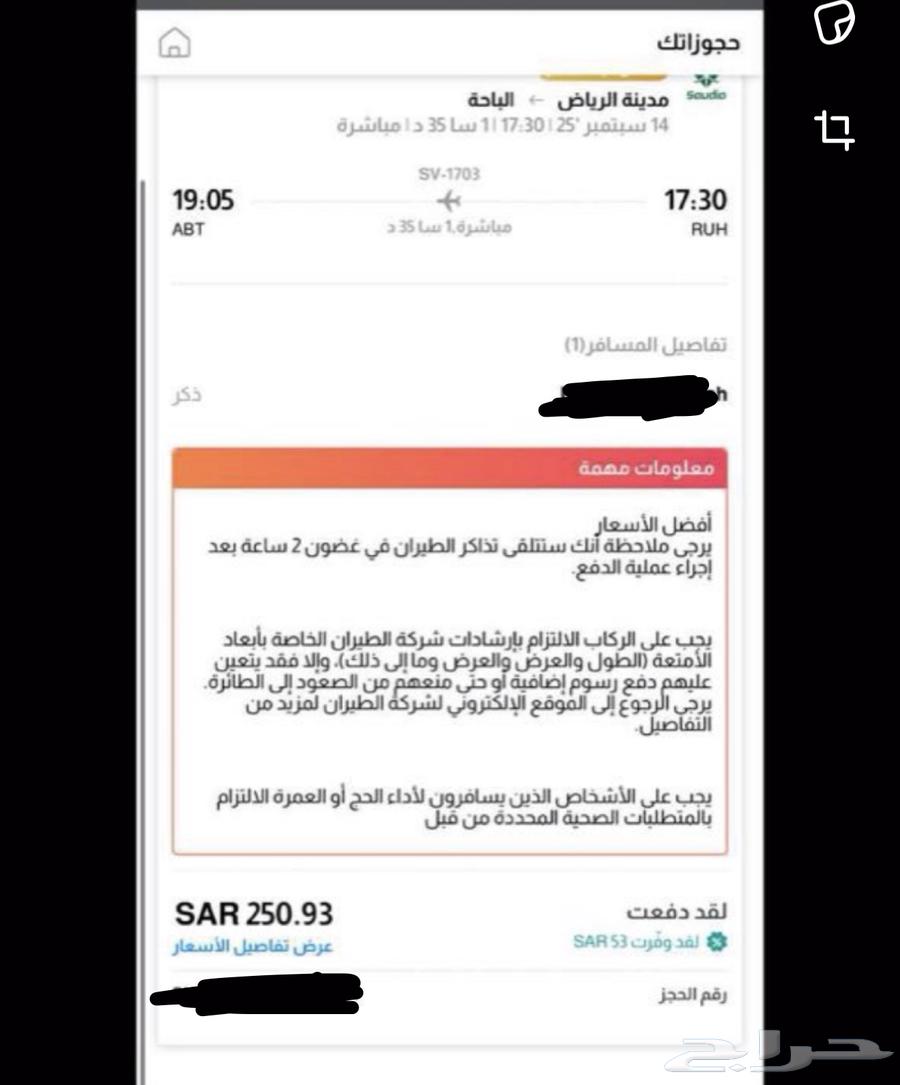The image size is (900, 1085).
Task: Tap the SV-1703 flight number
Action: pos(449,171)
